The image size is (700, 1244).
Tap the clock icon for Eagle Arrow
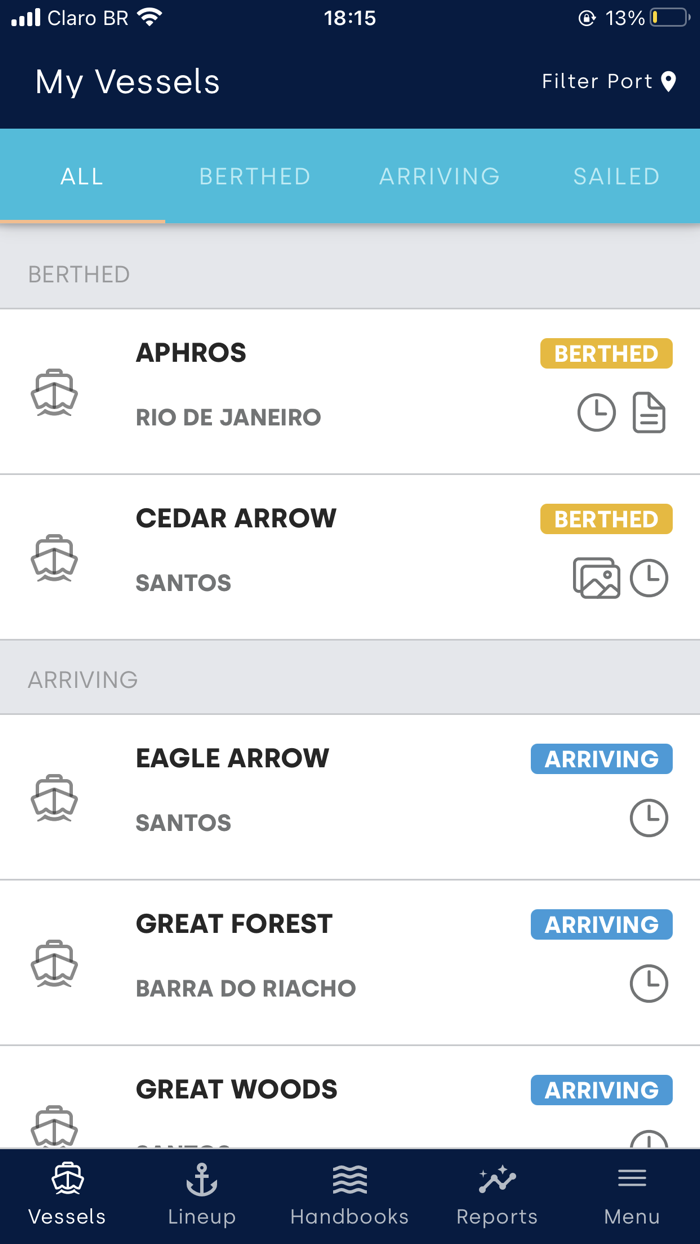649,818
